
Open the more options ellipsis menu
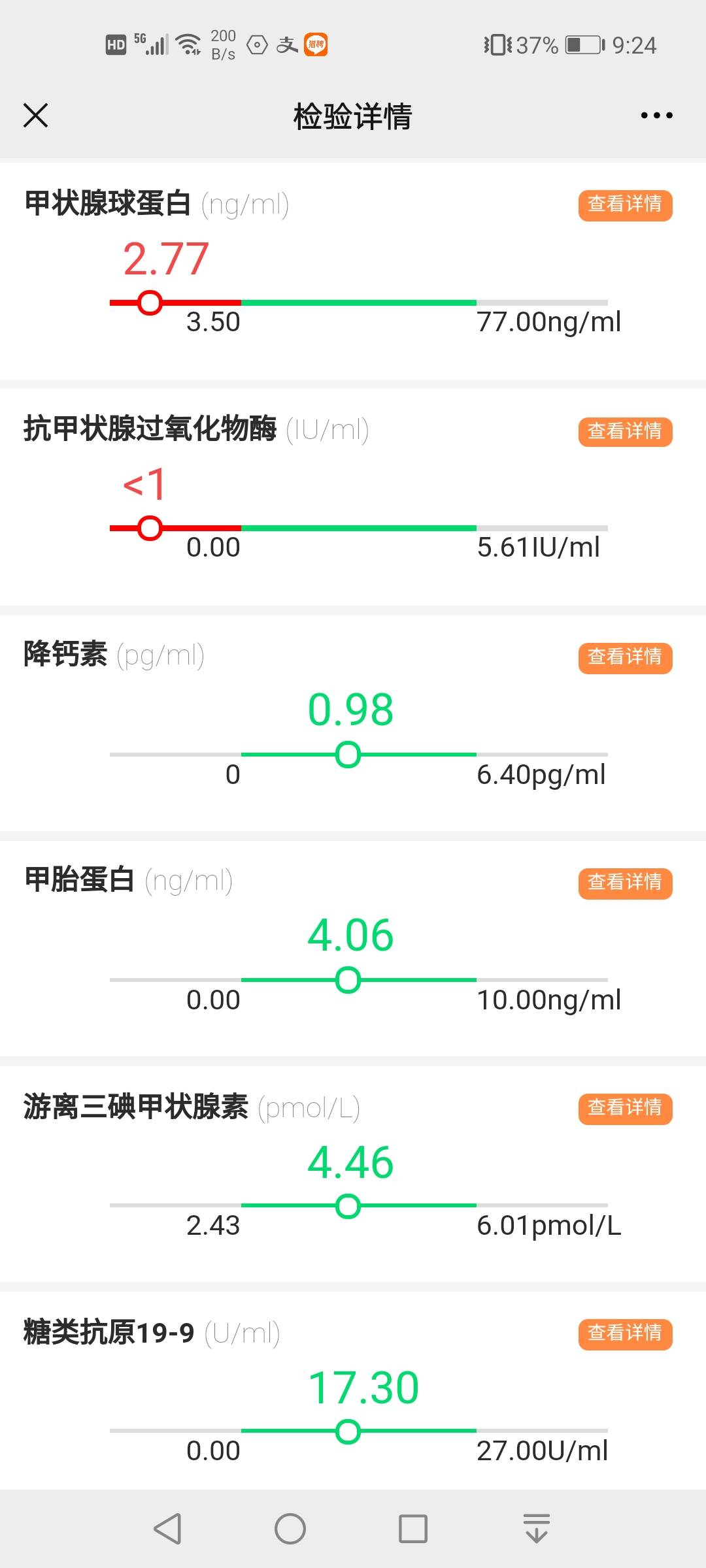655,115
